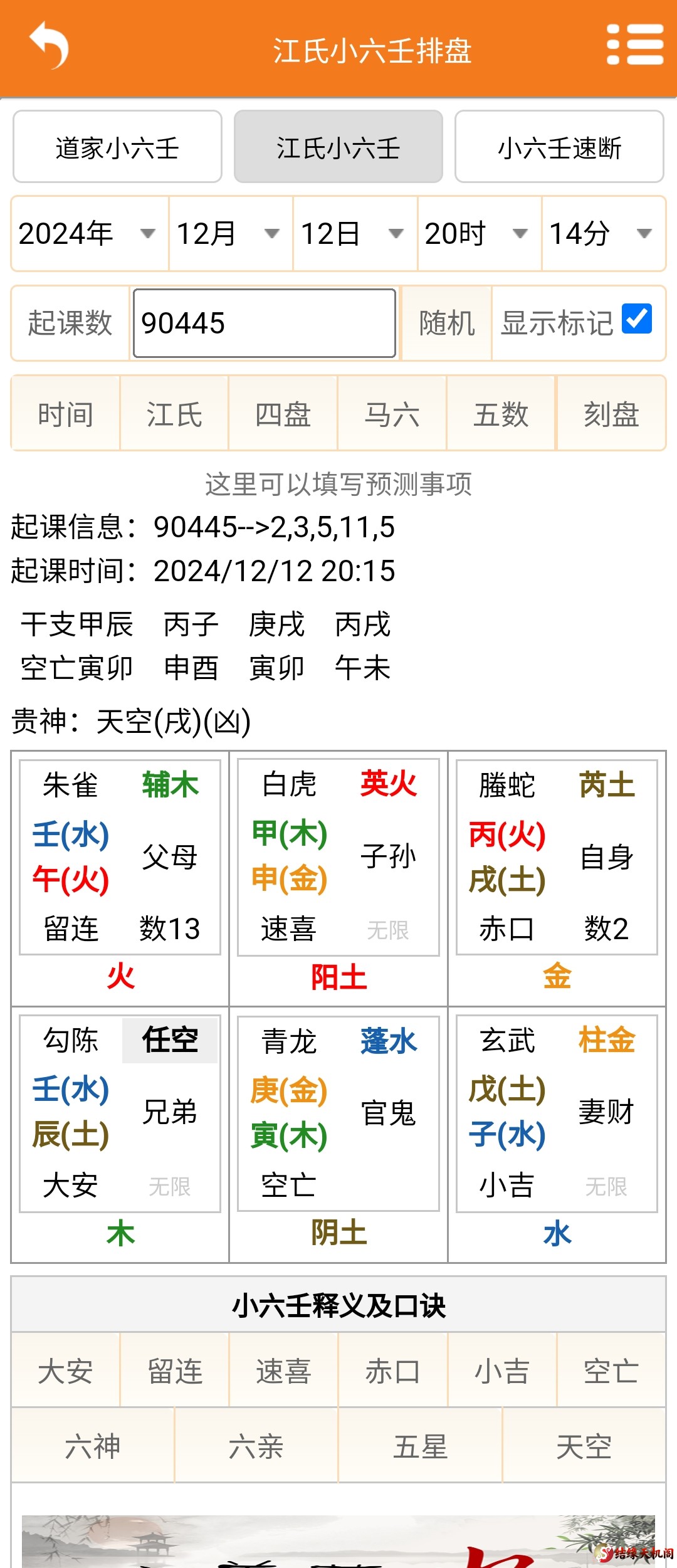This screenshot has height=1568, width=677.
Task: Select the 时间 method button
Action: 65,414
